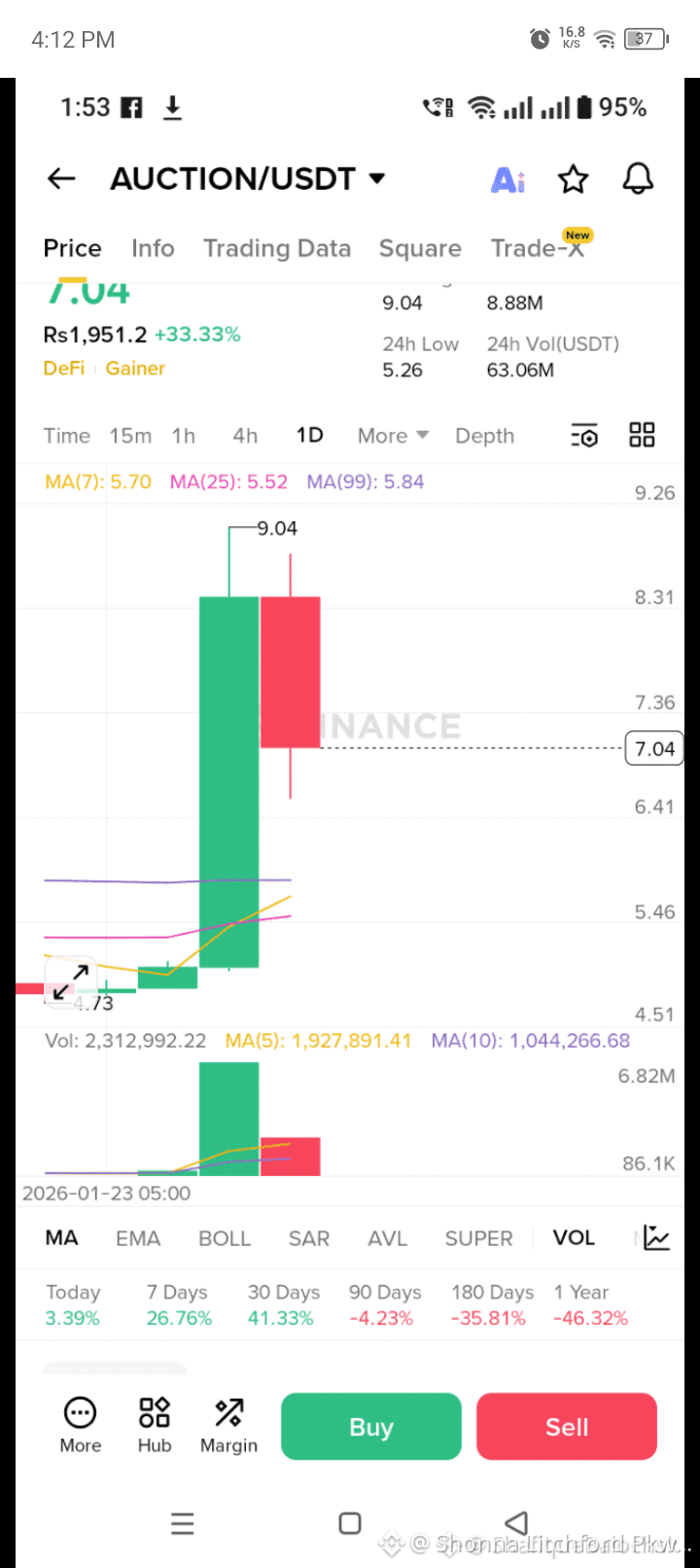Viewport: 700px width, 1568px height.
Task: Switch to the Info tab
Action: [153, 248]
